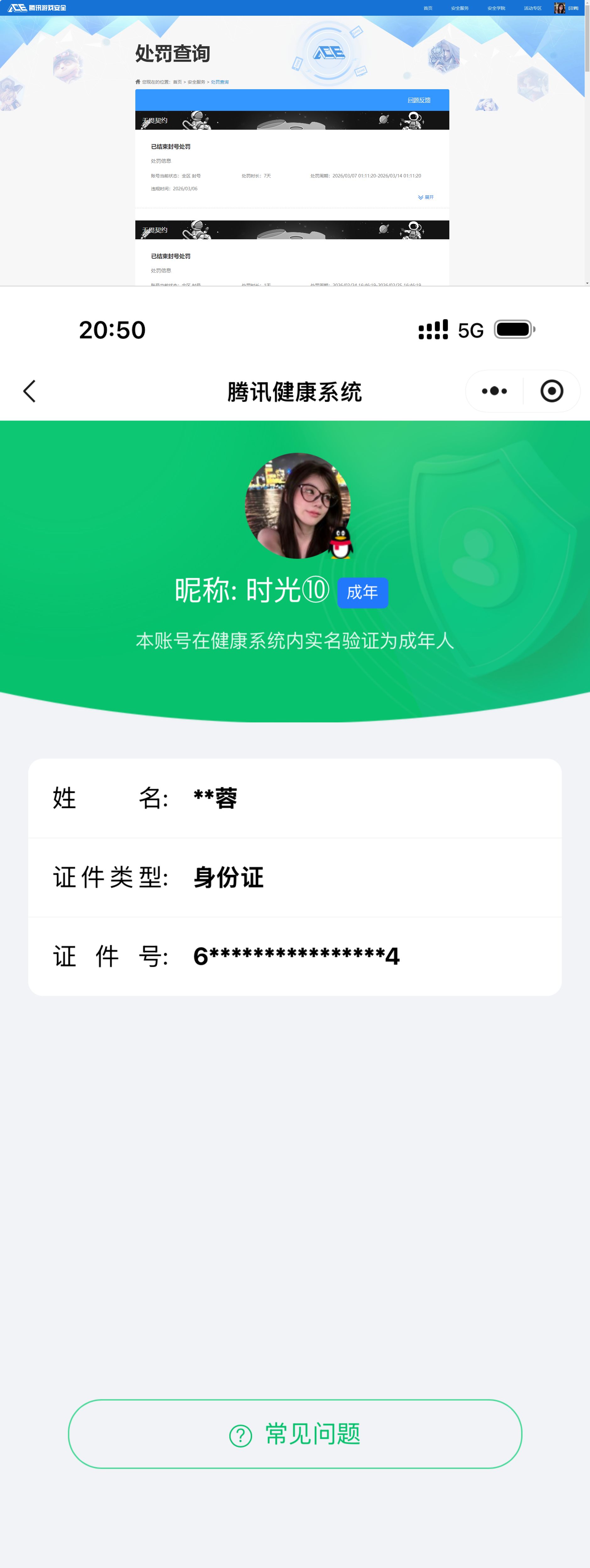Click the 问题反馈 feedback link
The image size is (590, 1568).
(419, 100)
